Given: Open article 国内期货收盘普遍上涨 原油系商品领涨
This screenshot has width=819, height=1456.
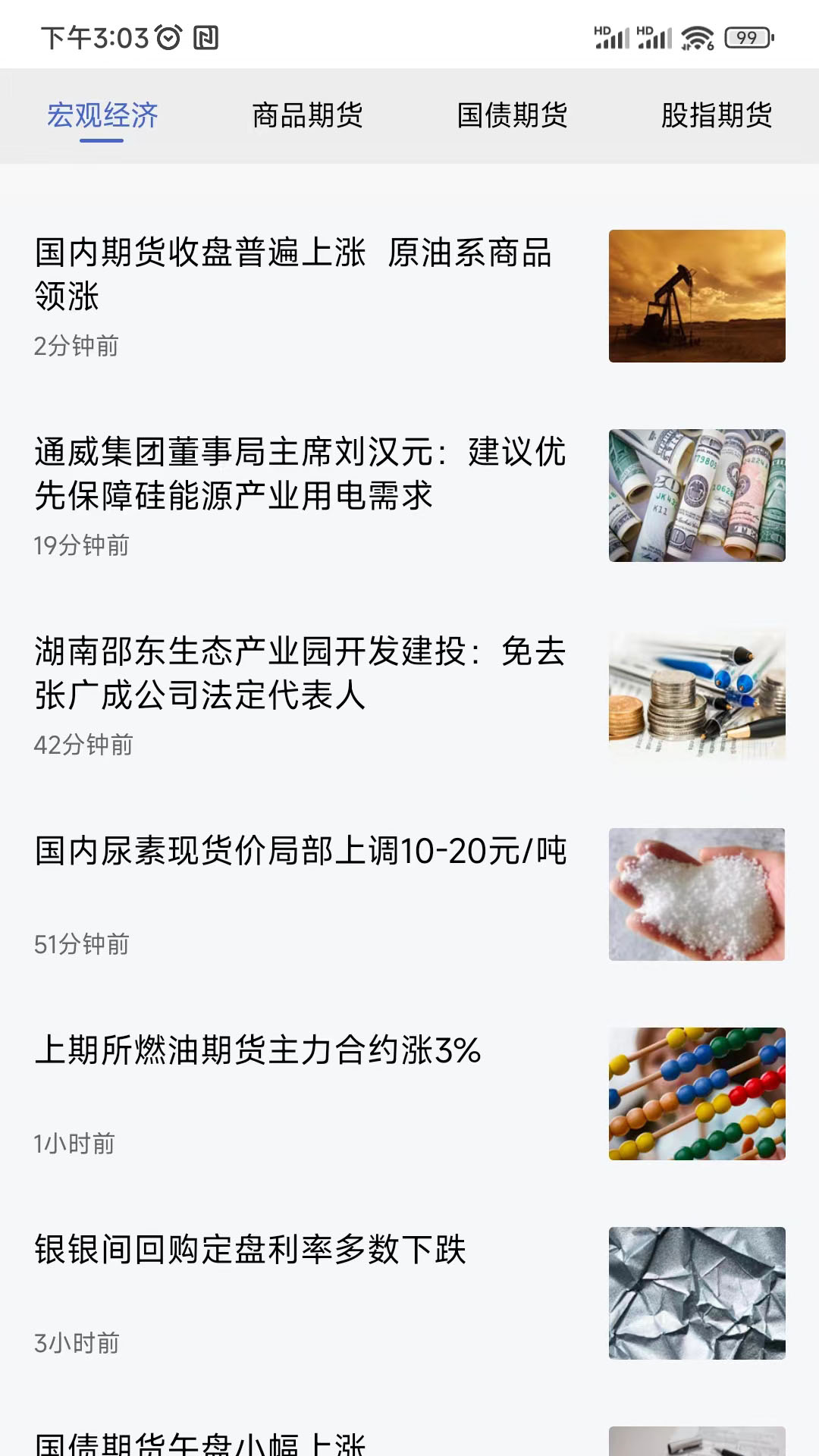Looking at the screenshot, I should (293, 274).
